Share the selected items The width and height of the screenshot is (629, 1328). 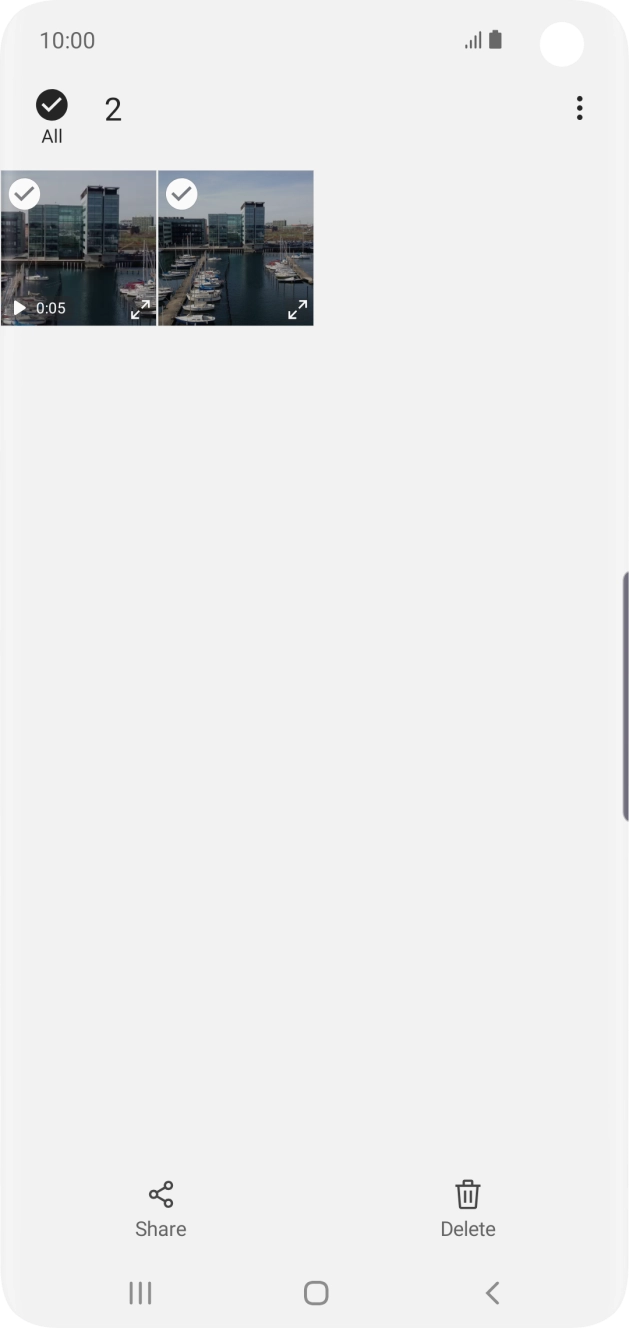coord(161,1208)
